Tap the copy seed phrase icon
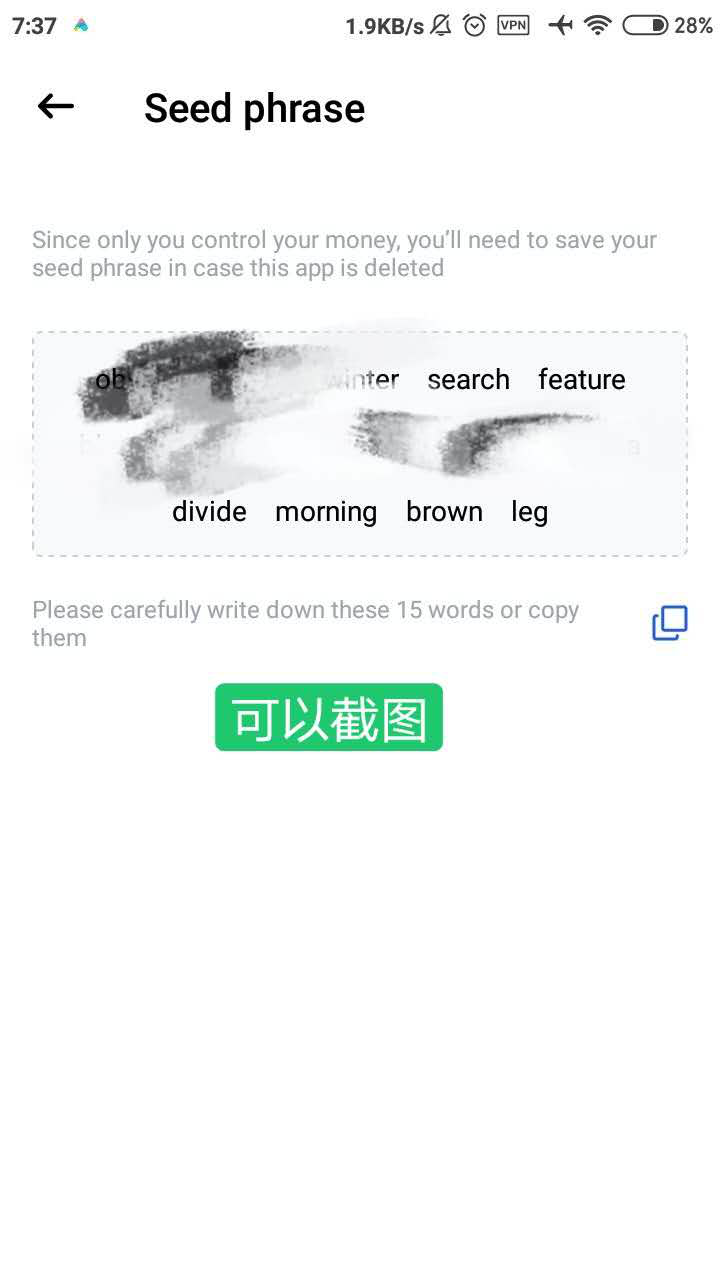Screen dimensions: 720x1280 [x=669, y=622]
